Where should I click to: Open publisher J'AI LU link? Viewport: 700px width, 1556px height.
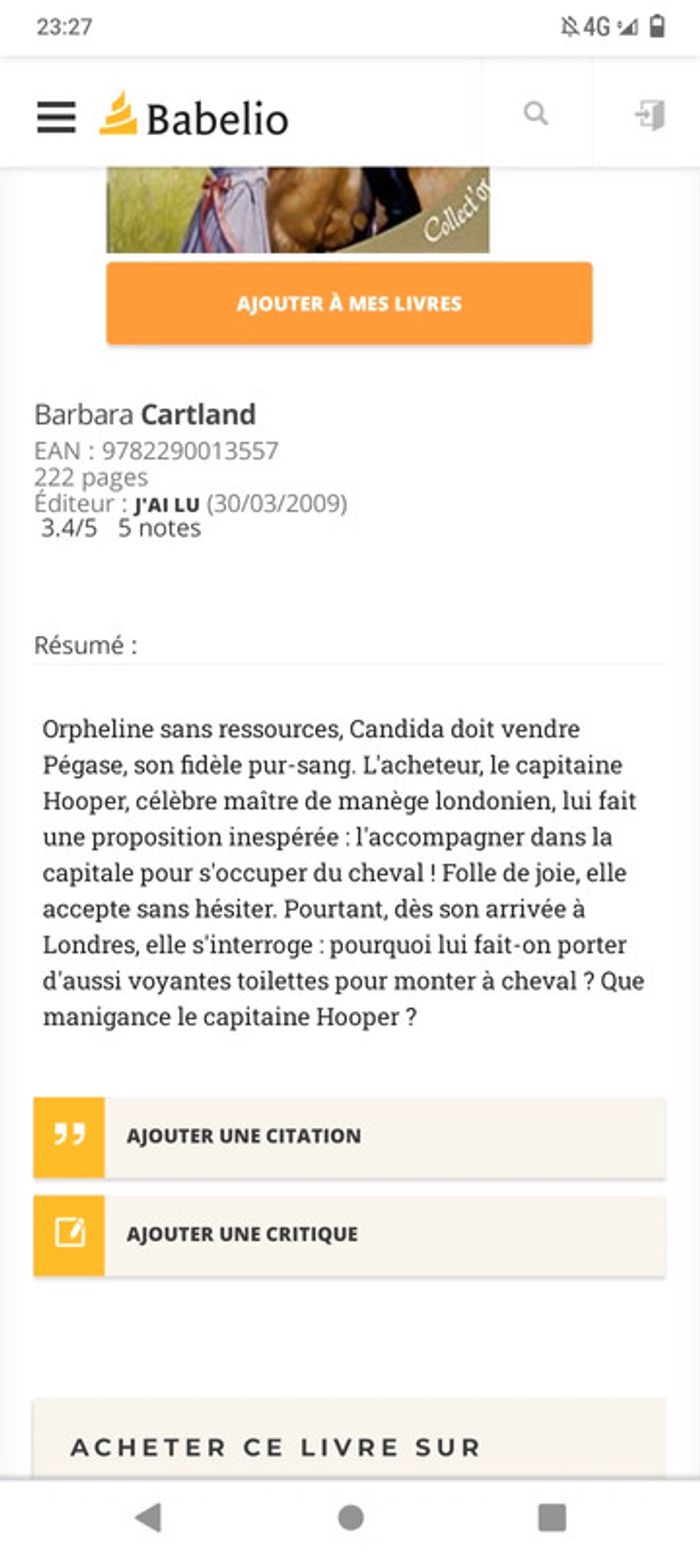pyautogui.click(x=166, y=504)
